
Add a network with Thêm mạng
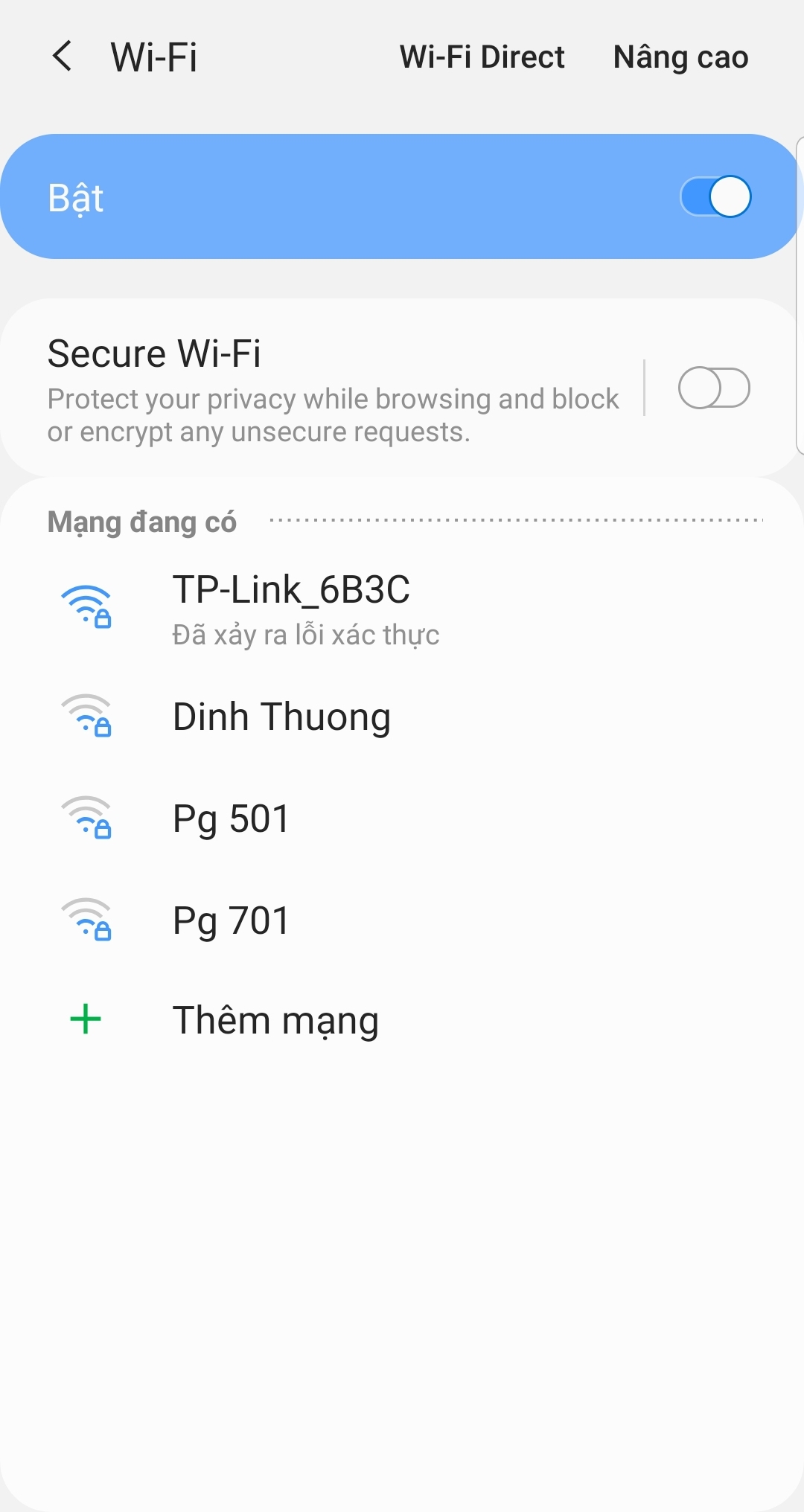point(275,1020)
